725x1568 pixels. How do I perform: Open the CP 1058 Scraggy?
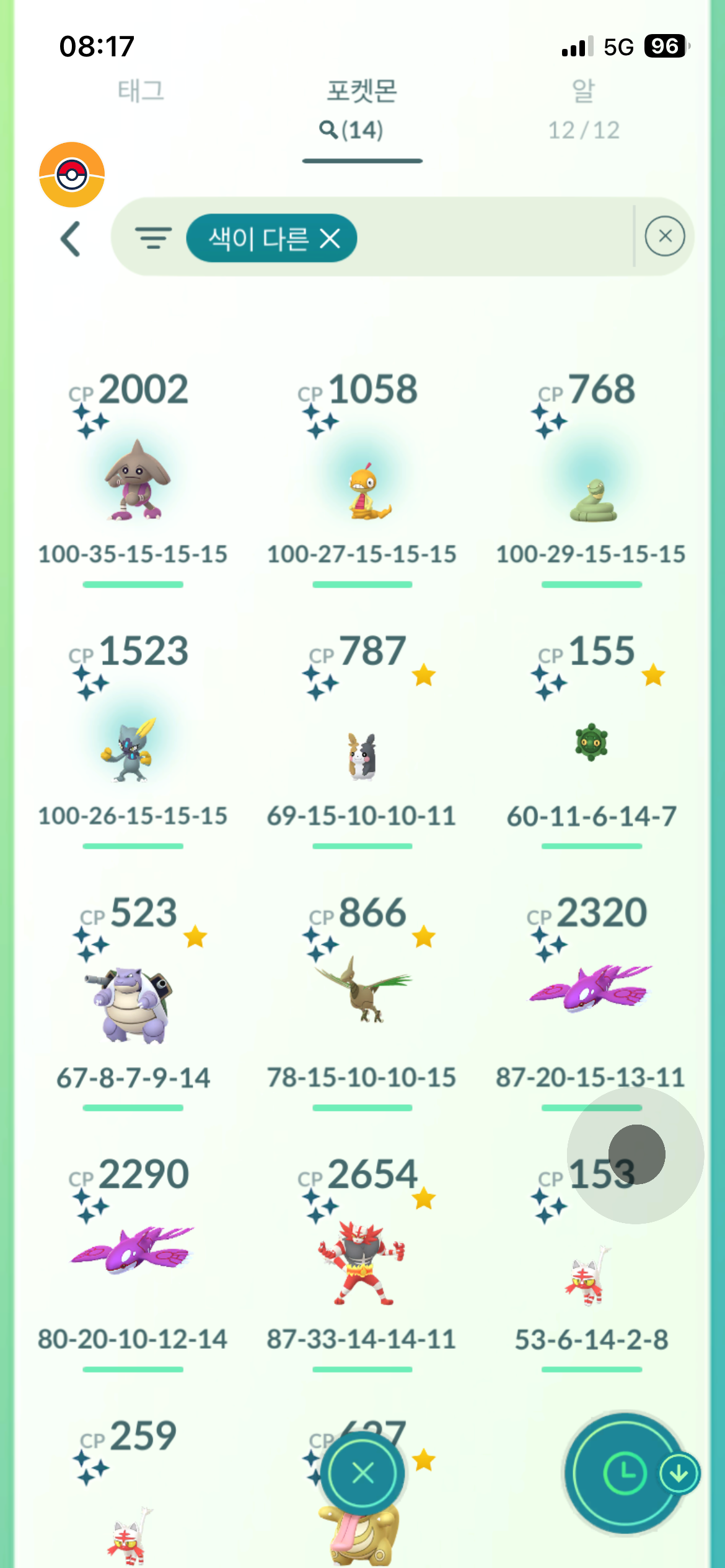pyautogui.click(x=362, y=489)
